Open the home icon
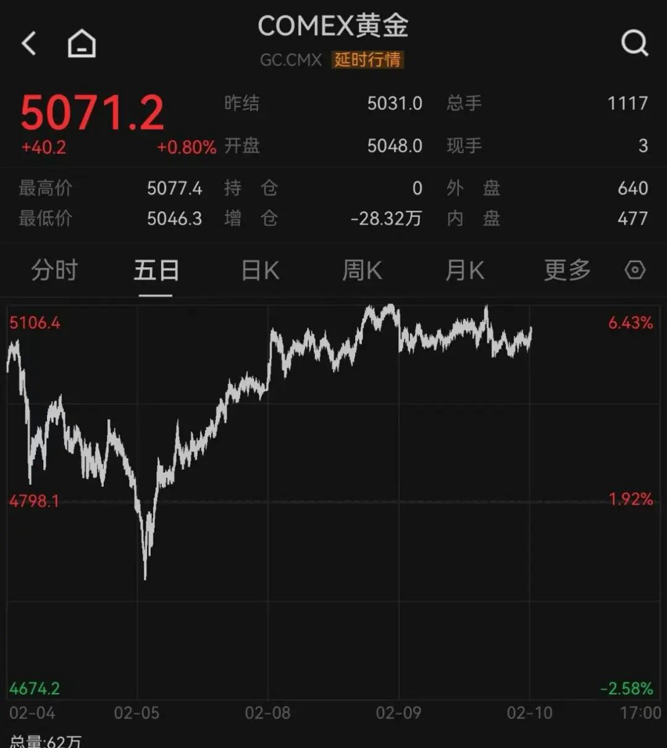 click(82, 43)
